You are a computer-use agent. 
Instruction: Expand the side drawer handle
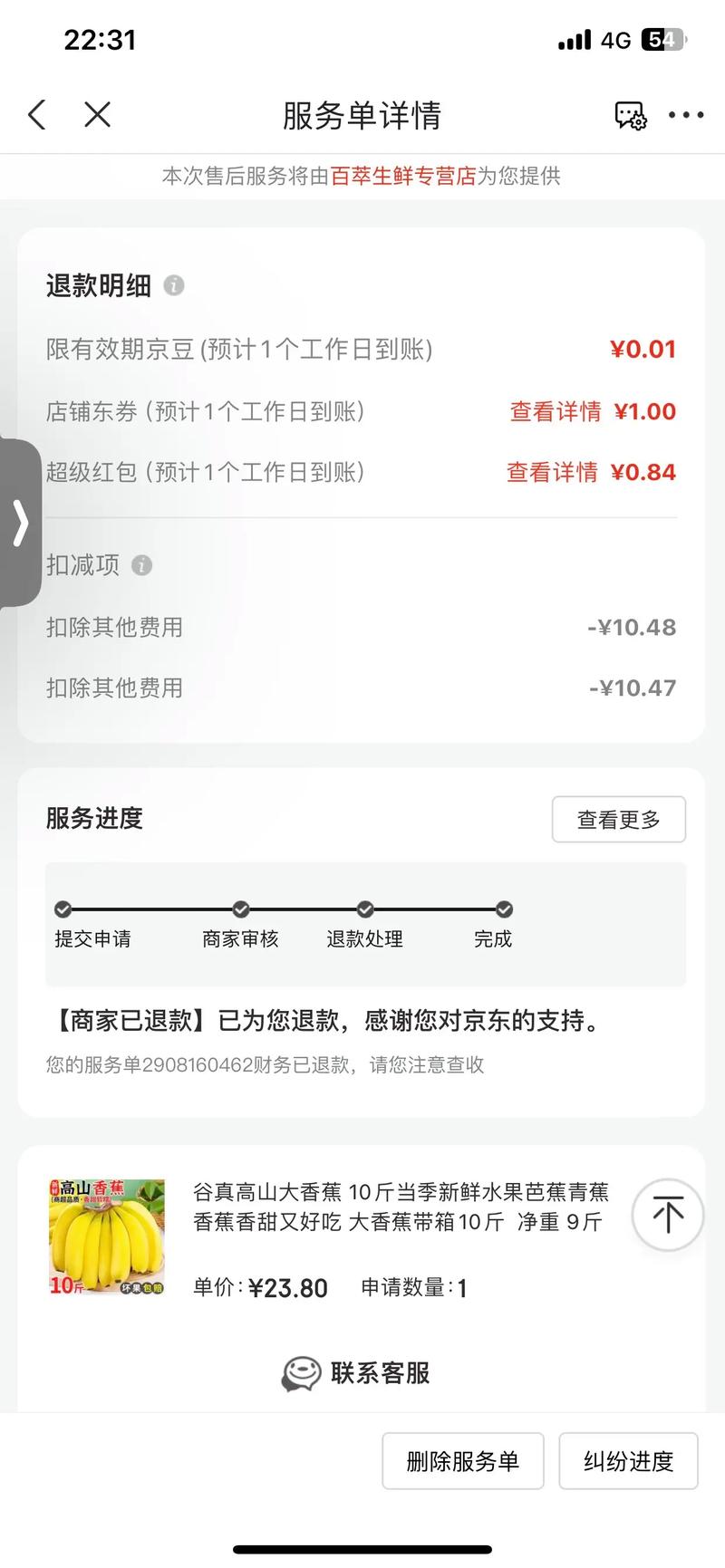20,523
